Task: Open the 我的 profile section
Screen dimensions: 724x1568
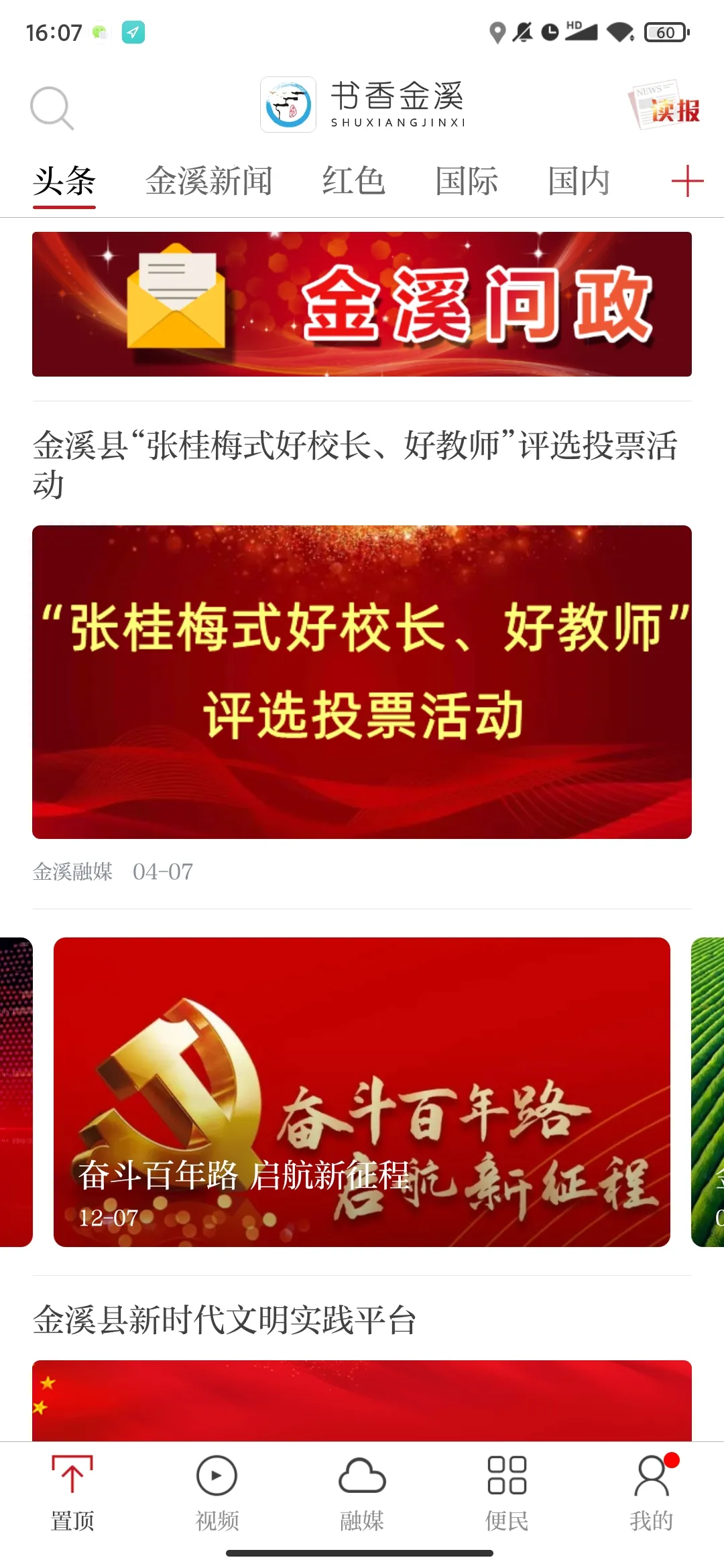Action: [x=652, y=1493]
